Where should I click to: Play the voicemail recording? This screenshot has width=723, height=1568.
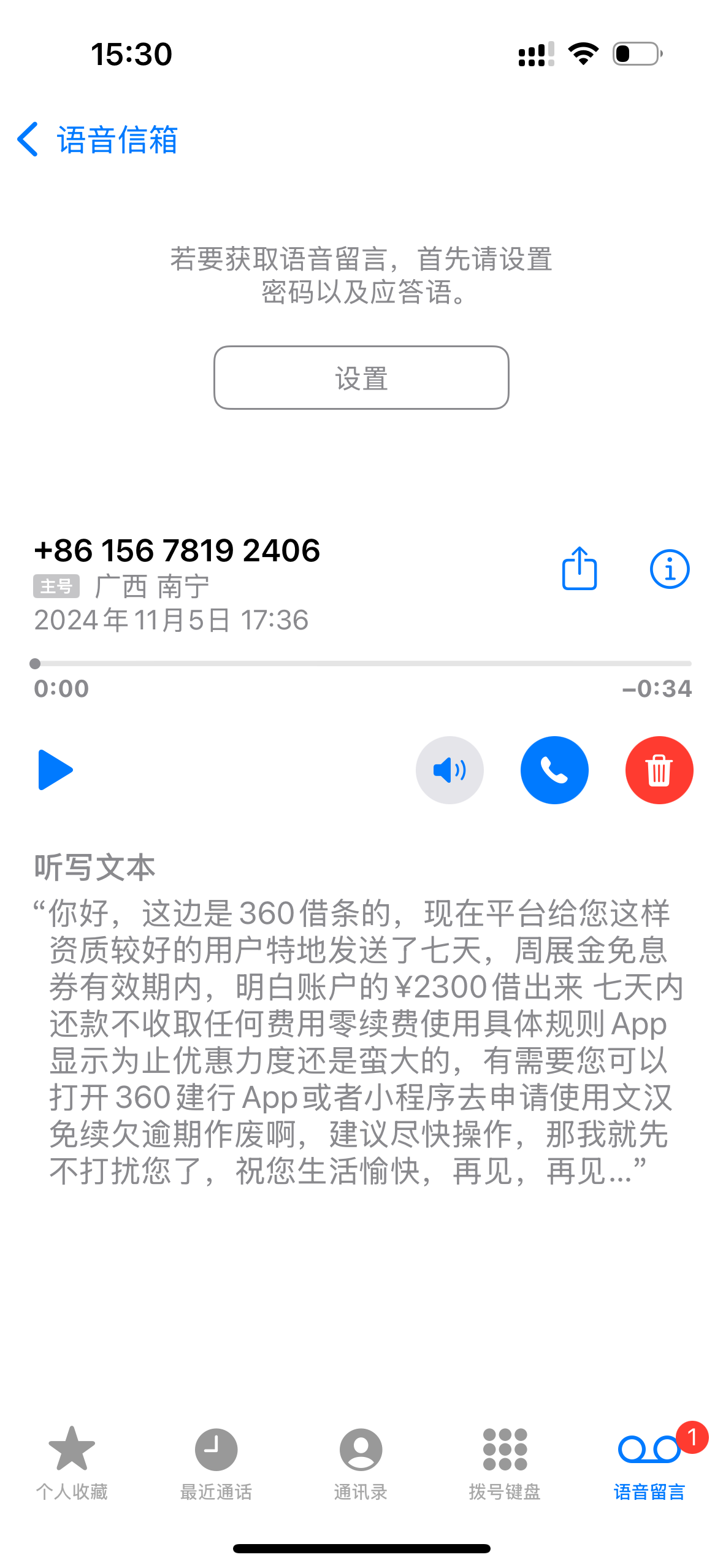click(55, 770)
